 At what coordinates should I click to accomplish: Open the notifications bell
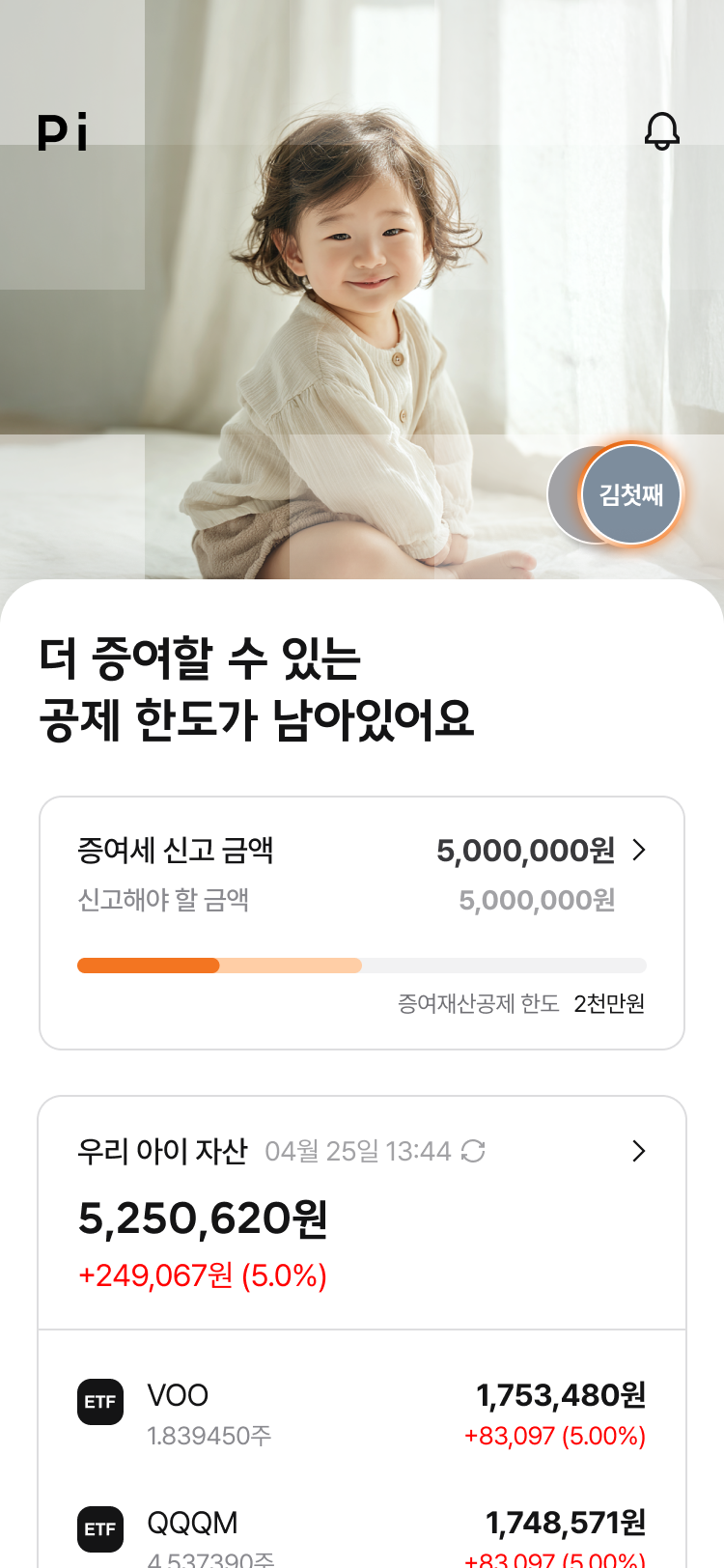pos(662,131)
